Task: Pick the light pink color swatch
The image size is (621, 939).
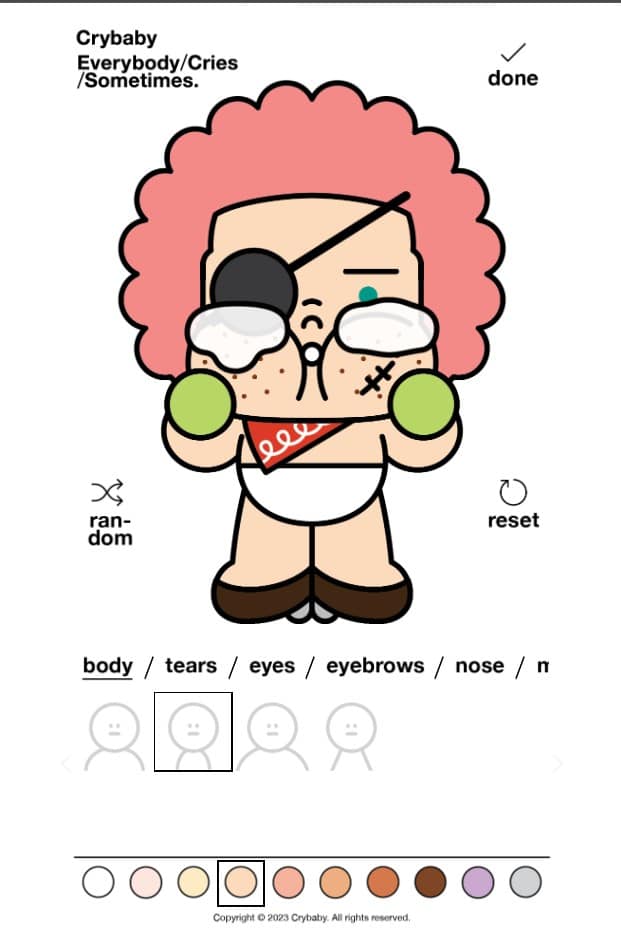Action: 146,882
